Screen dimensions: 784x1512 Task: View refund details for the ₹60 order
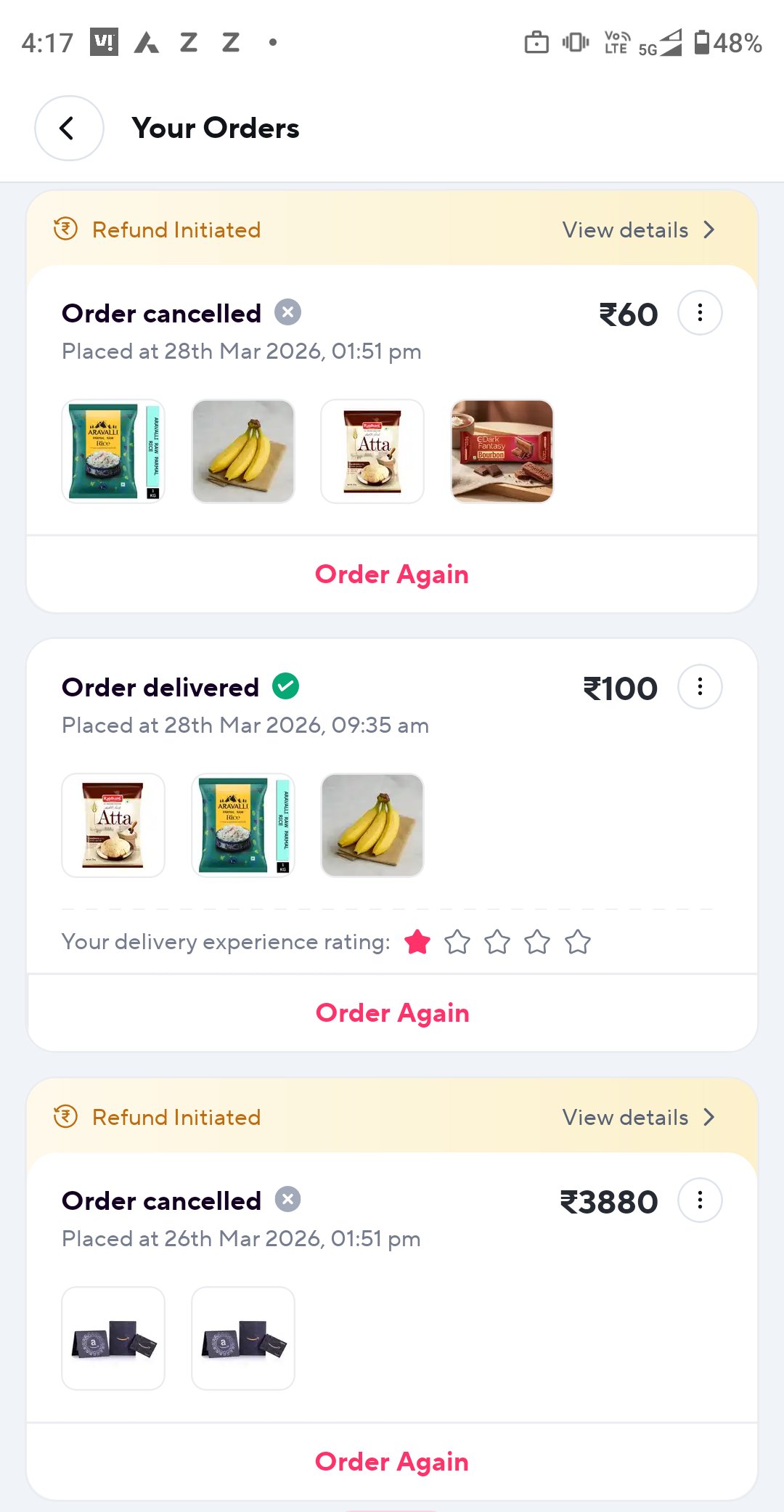point(637,230)
